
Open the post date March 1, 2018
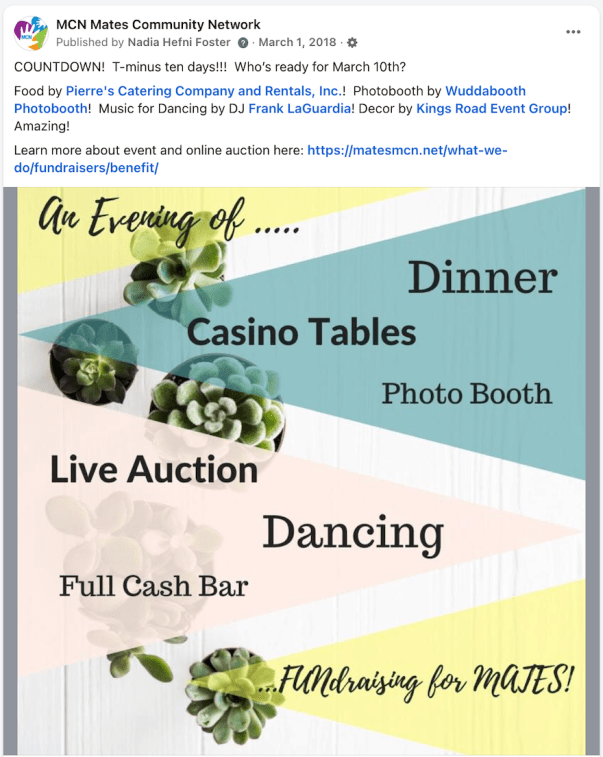click(299, 42)
